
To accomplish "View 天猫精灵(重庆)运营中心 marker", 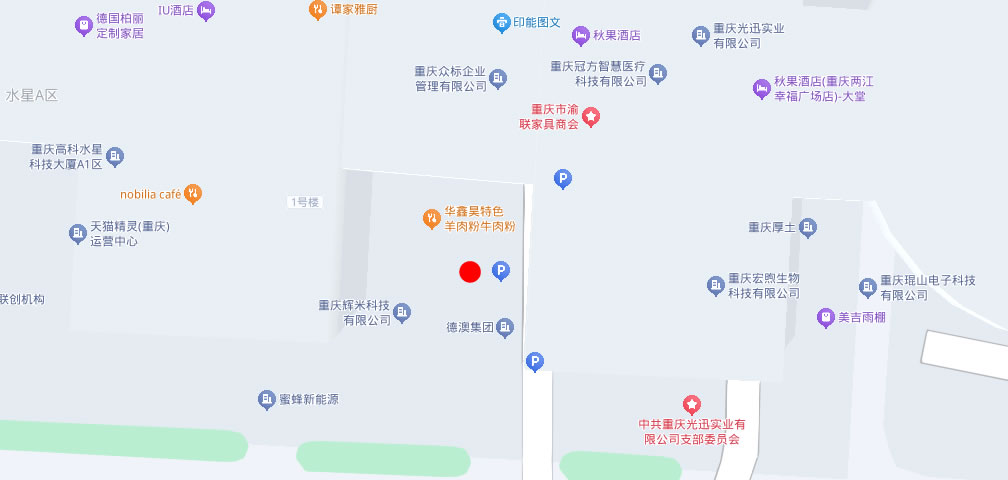I will [x=78, y=233].
